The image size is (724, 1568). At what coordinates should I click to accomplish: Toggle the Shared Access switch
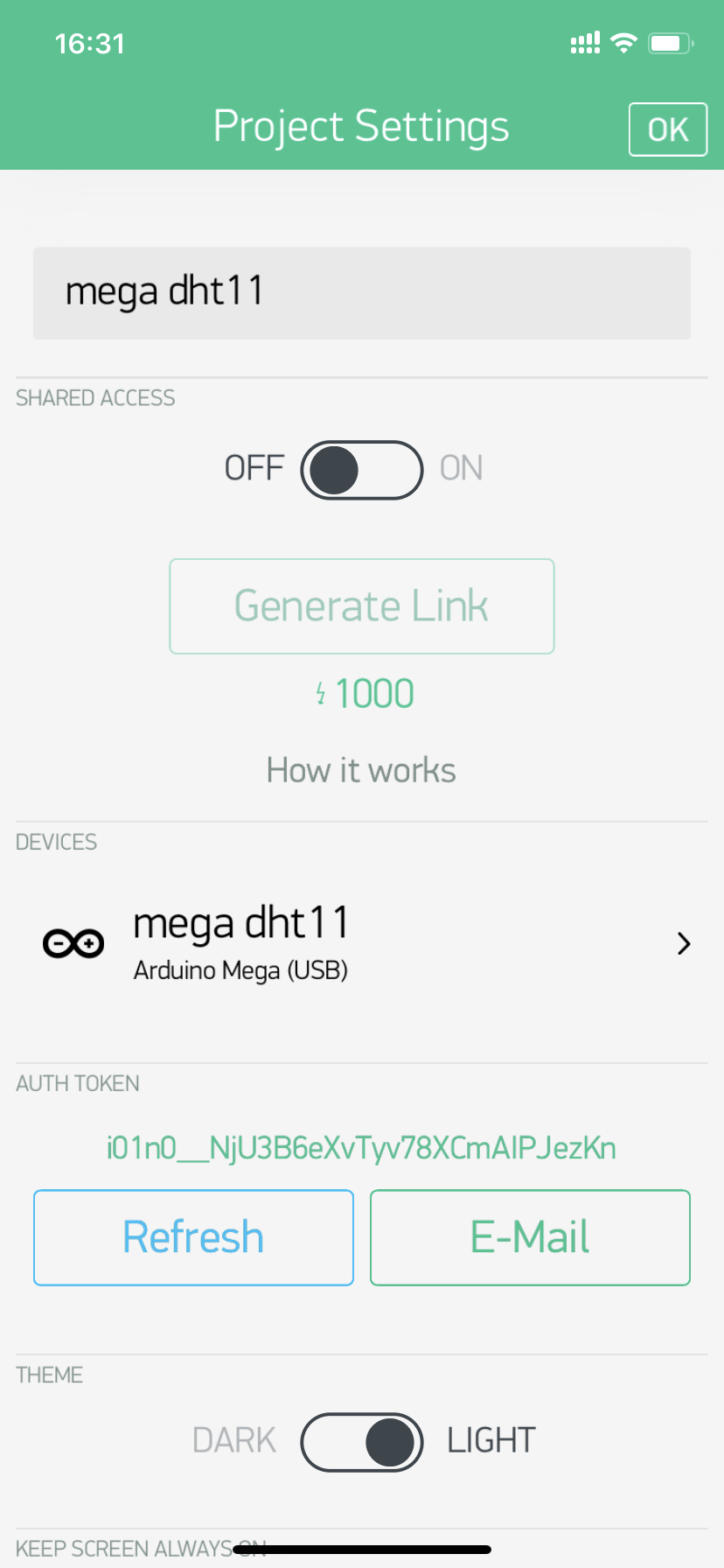362,470
